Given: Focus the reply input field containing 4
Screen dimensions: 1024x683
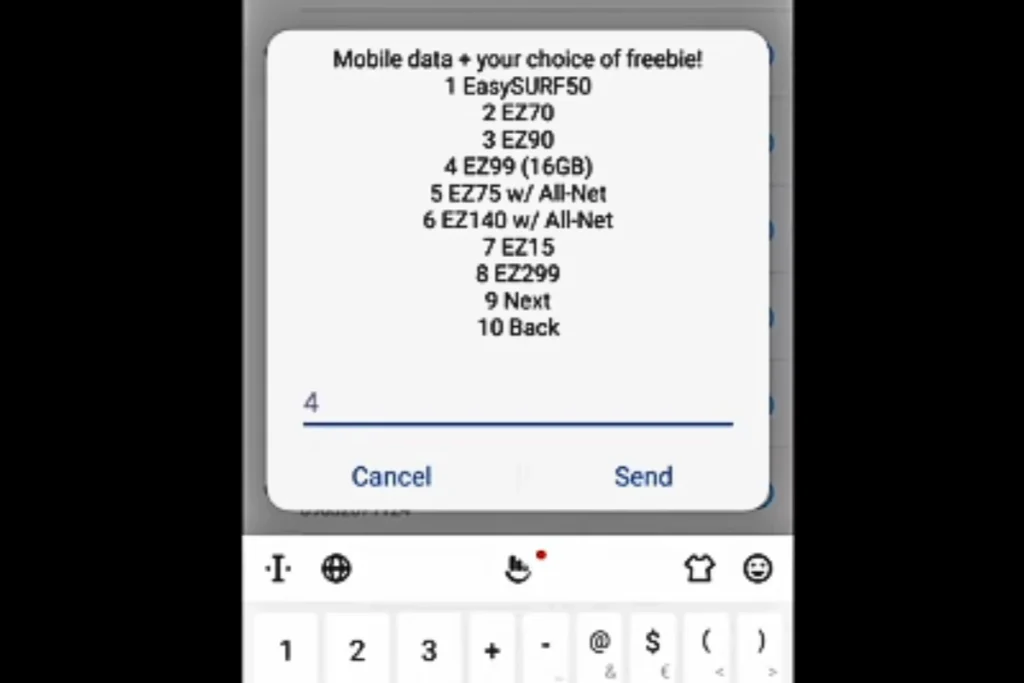Looking at the screenshot, I should (517, 404).
